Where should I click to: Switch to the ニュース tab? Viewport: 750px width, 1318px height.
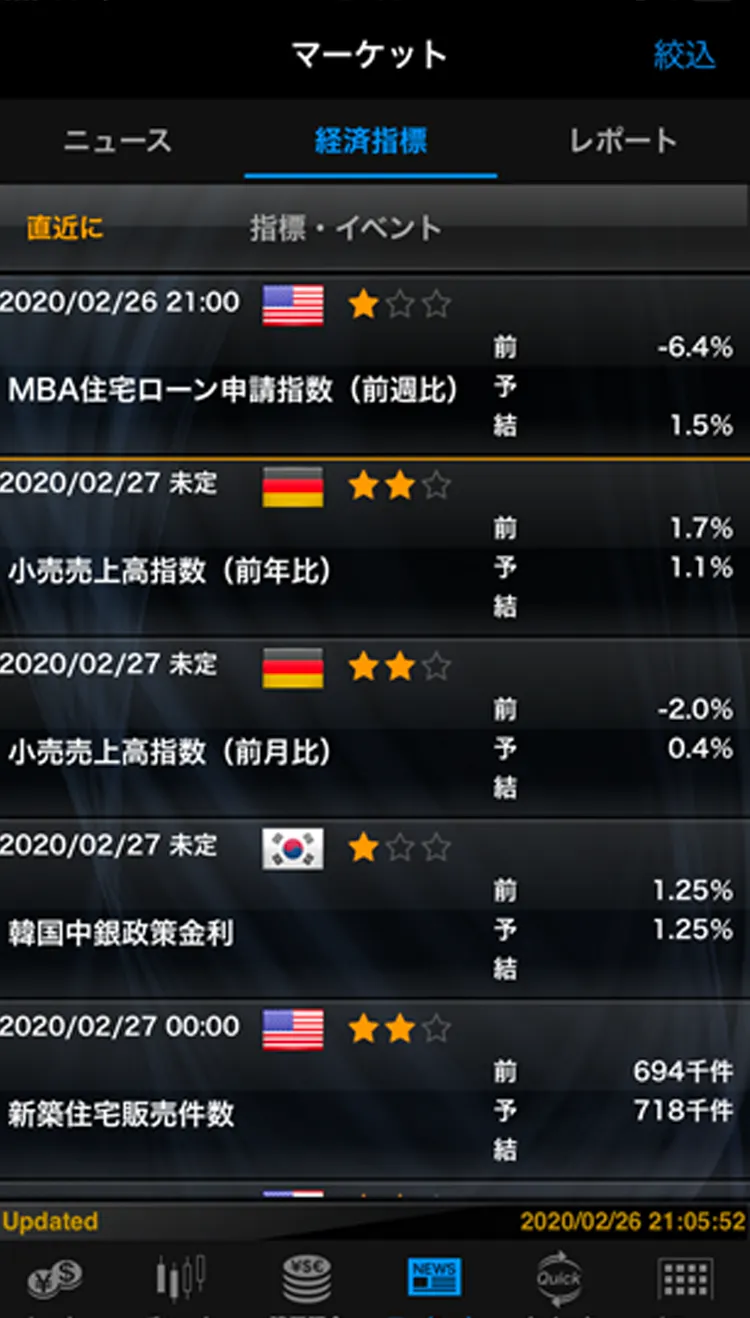click(118, 141)
